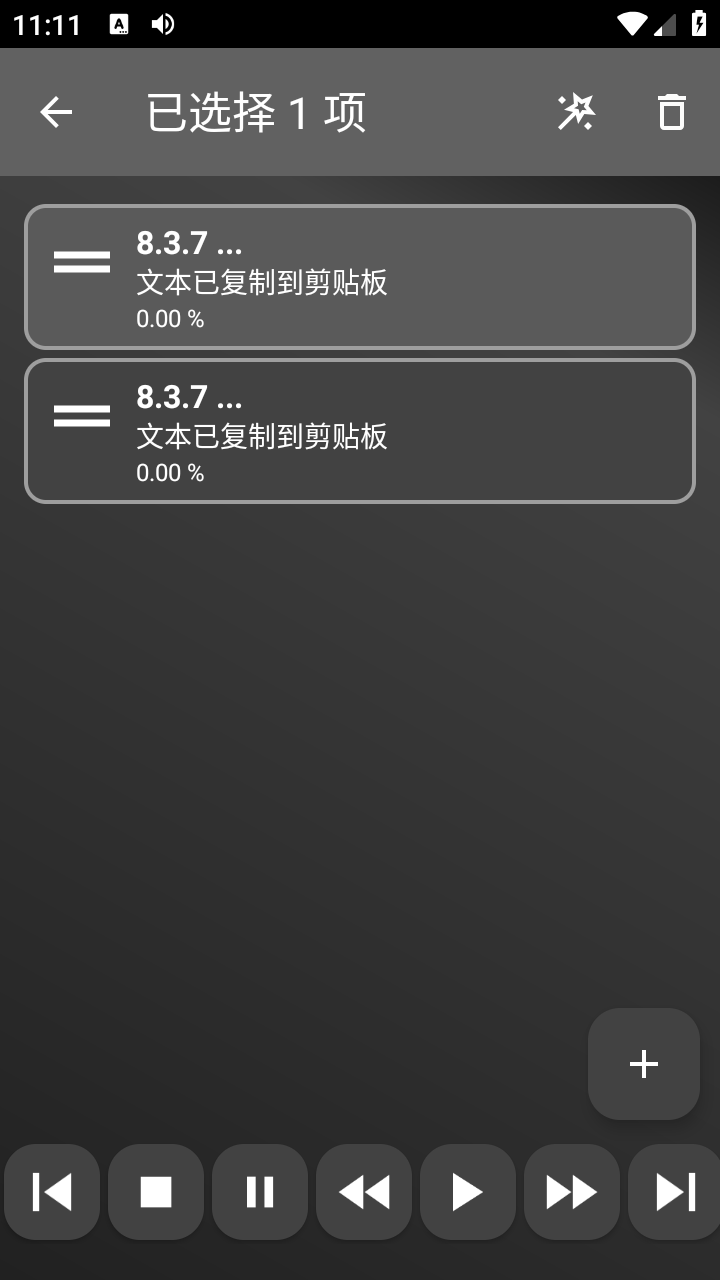Tap the back arrow to exit selection

pyautogui.click(x=55, y=111)
